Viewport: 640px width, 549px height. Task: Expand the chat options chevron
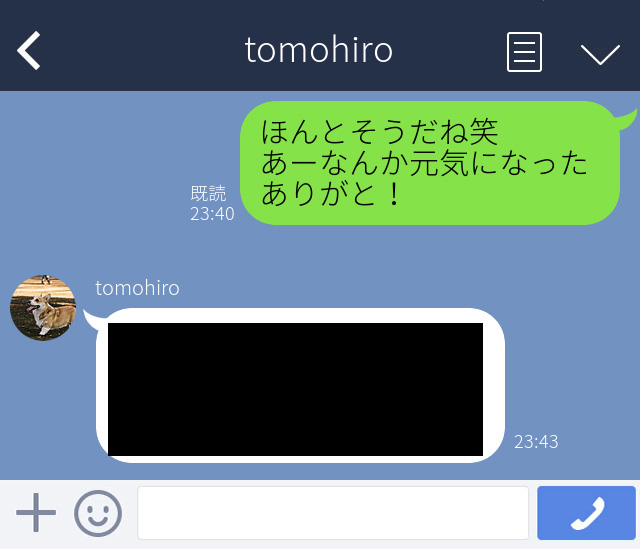coord(600,53)
